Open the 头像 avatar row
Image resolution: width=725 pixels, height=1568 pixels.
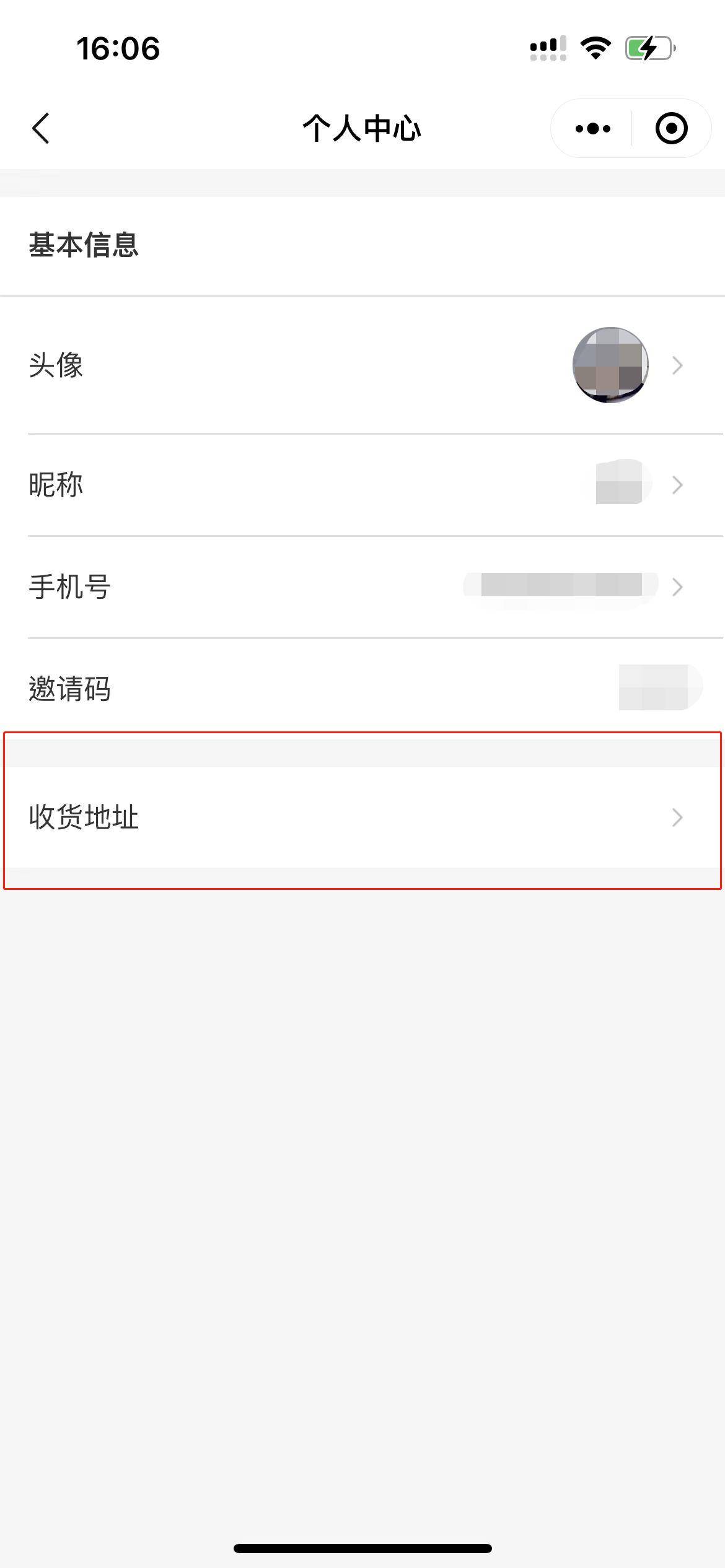coord(362,365)
